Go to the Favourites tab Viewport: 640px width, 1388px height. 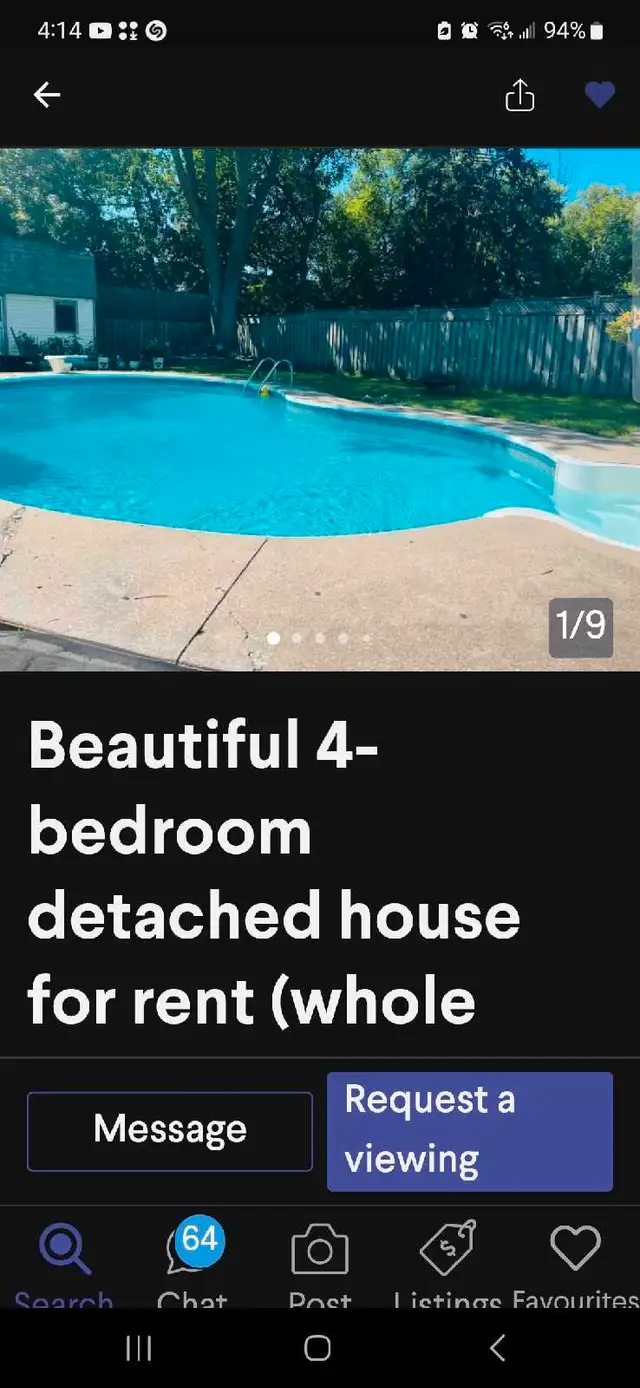(x=575, y=1262)
